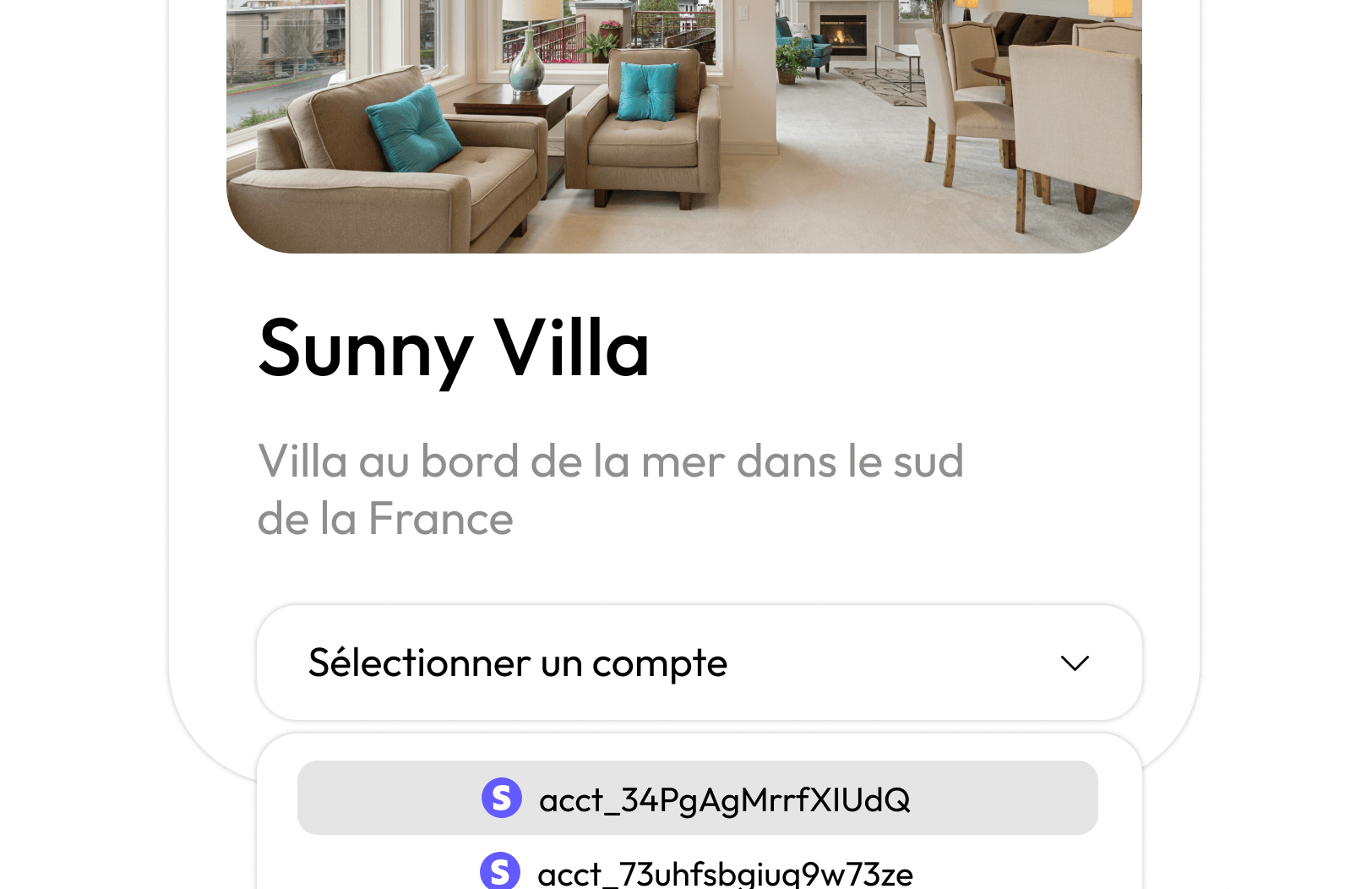Select account acct_34PgAgMrrfXIUdQ

[698, 799]
